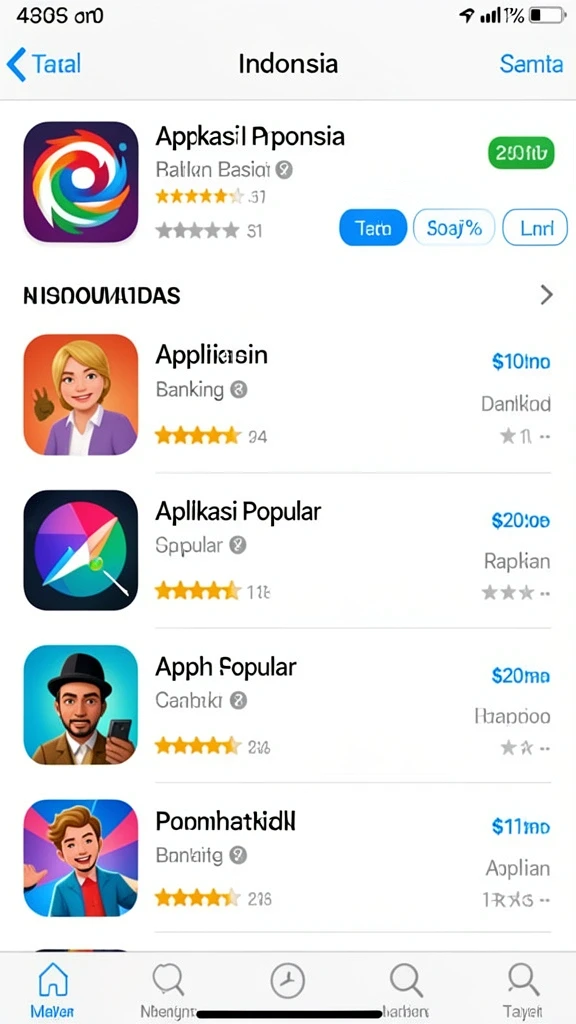Expand the NISDOUMIDAS section chevron
576x1024 pixels.
point(547,295)
